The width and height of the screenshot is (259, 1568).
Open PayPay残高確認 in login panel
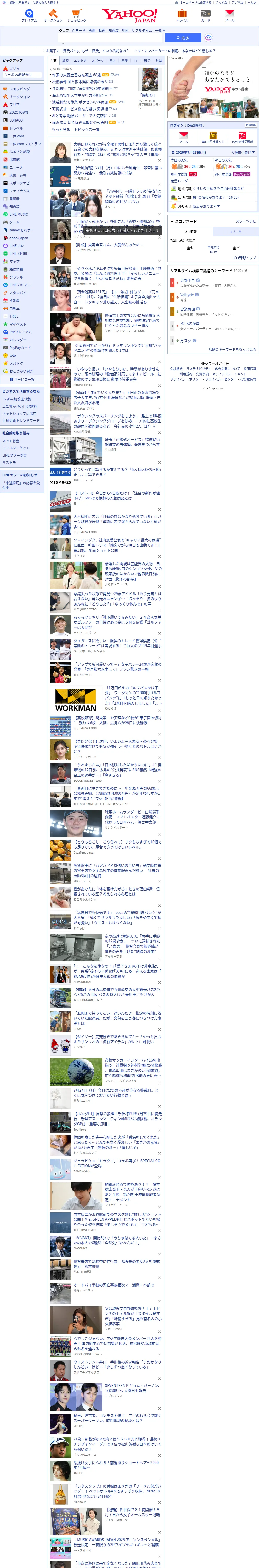(x=242, y=137)
